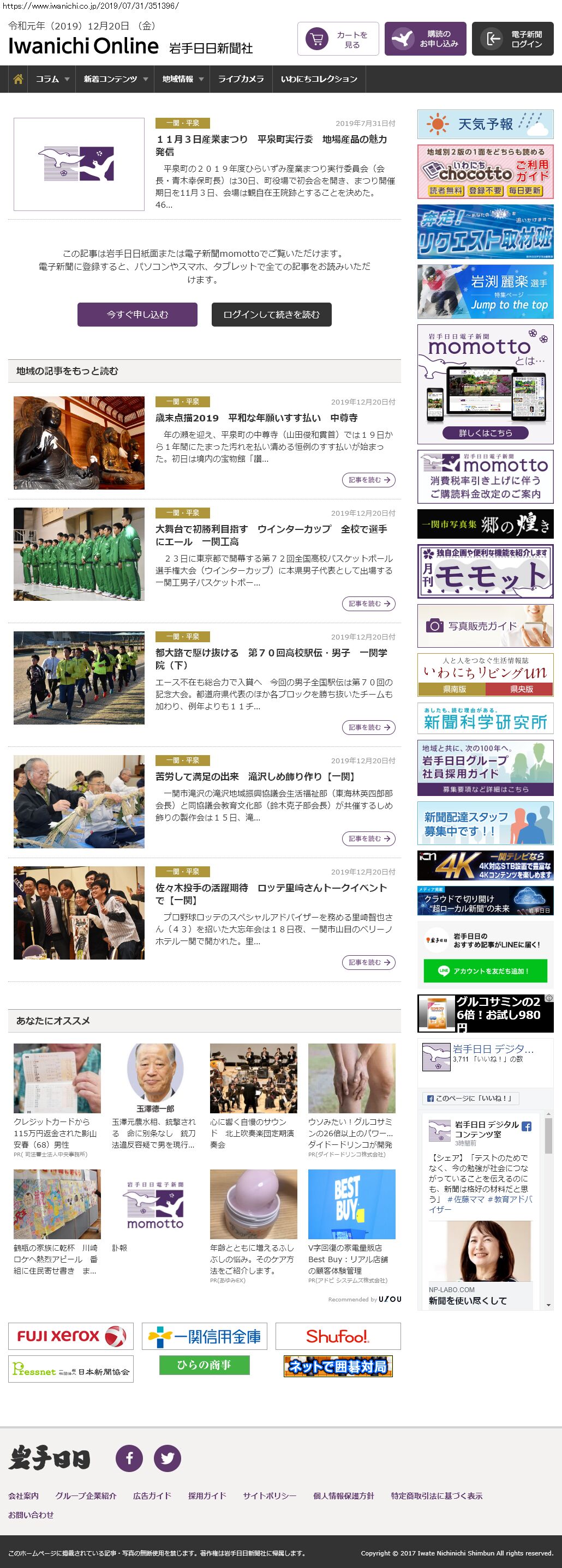Open 写真販売ガイド banner
562x1568 pixels.
485,626
